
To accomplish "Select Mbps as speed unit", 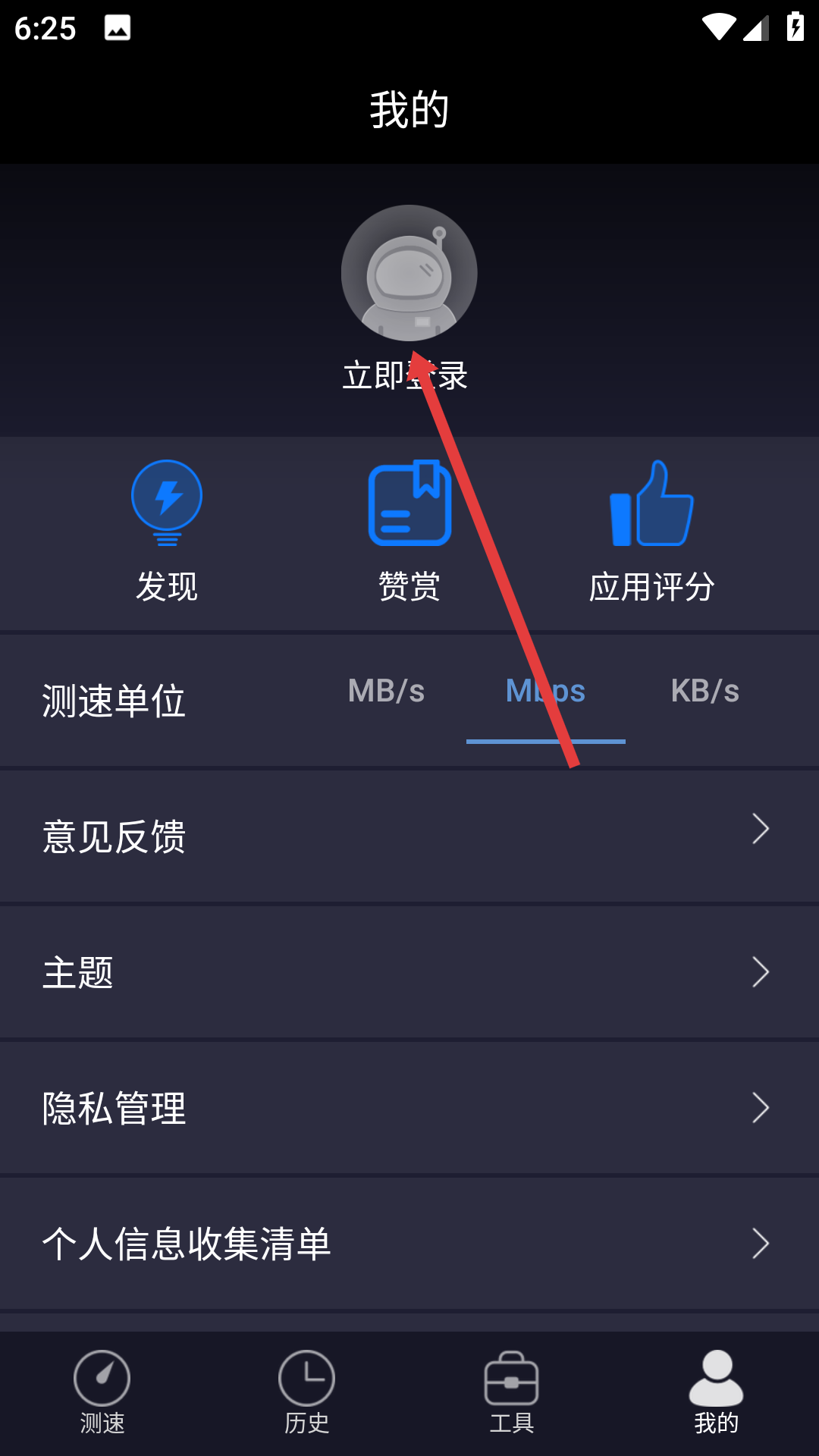I will [545, 692].
